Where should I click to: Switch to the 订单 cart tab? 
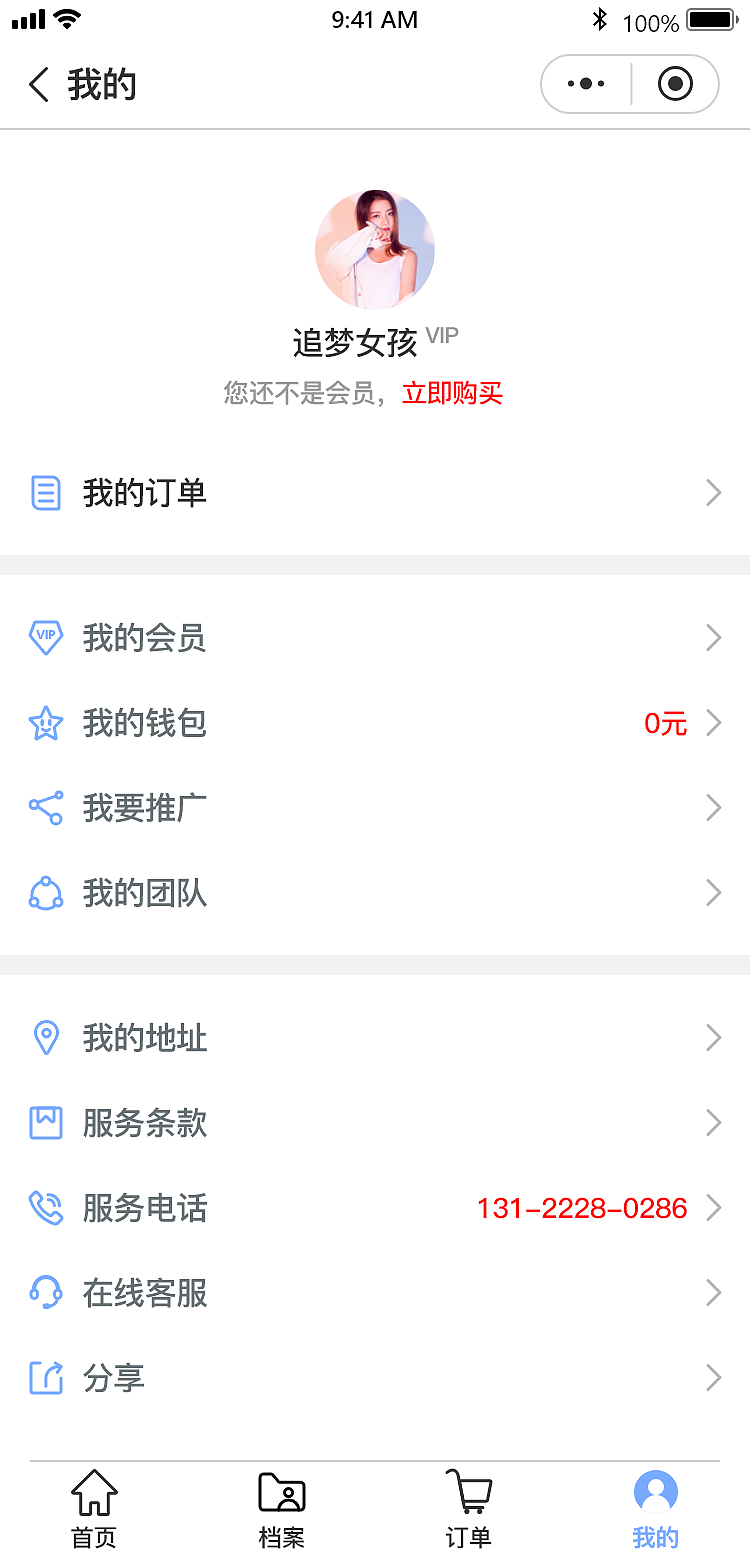(468, 1508)
